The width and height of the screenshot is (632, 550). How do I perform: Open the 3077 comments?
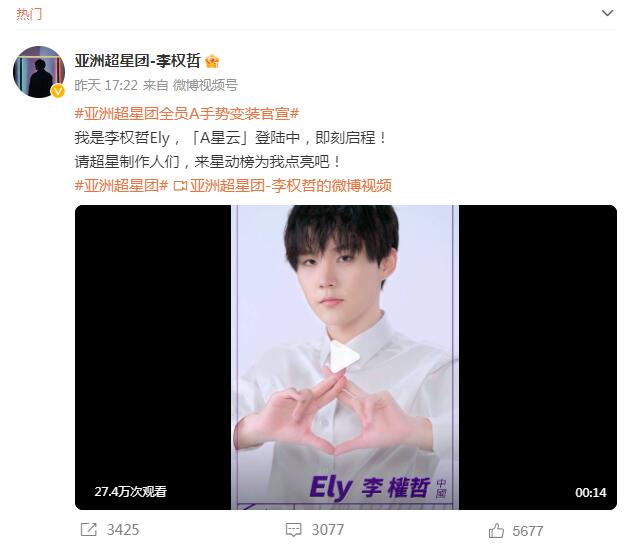tap(314, 530)
